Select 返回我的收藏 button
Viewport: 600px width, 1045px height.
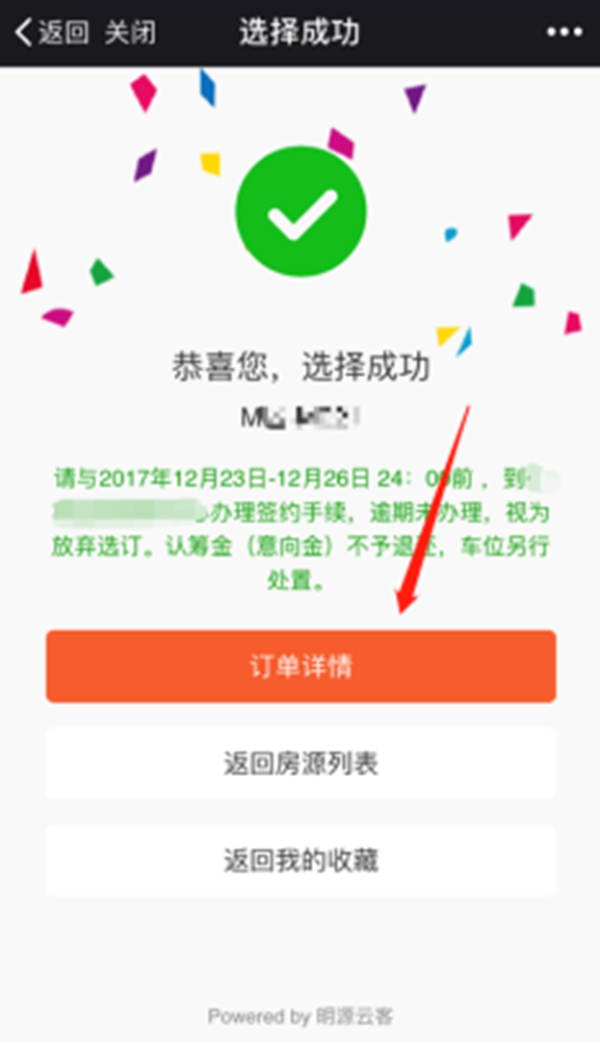coord(300,860)
